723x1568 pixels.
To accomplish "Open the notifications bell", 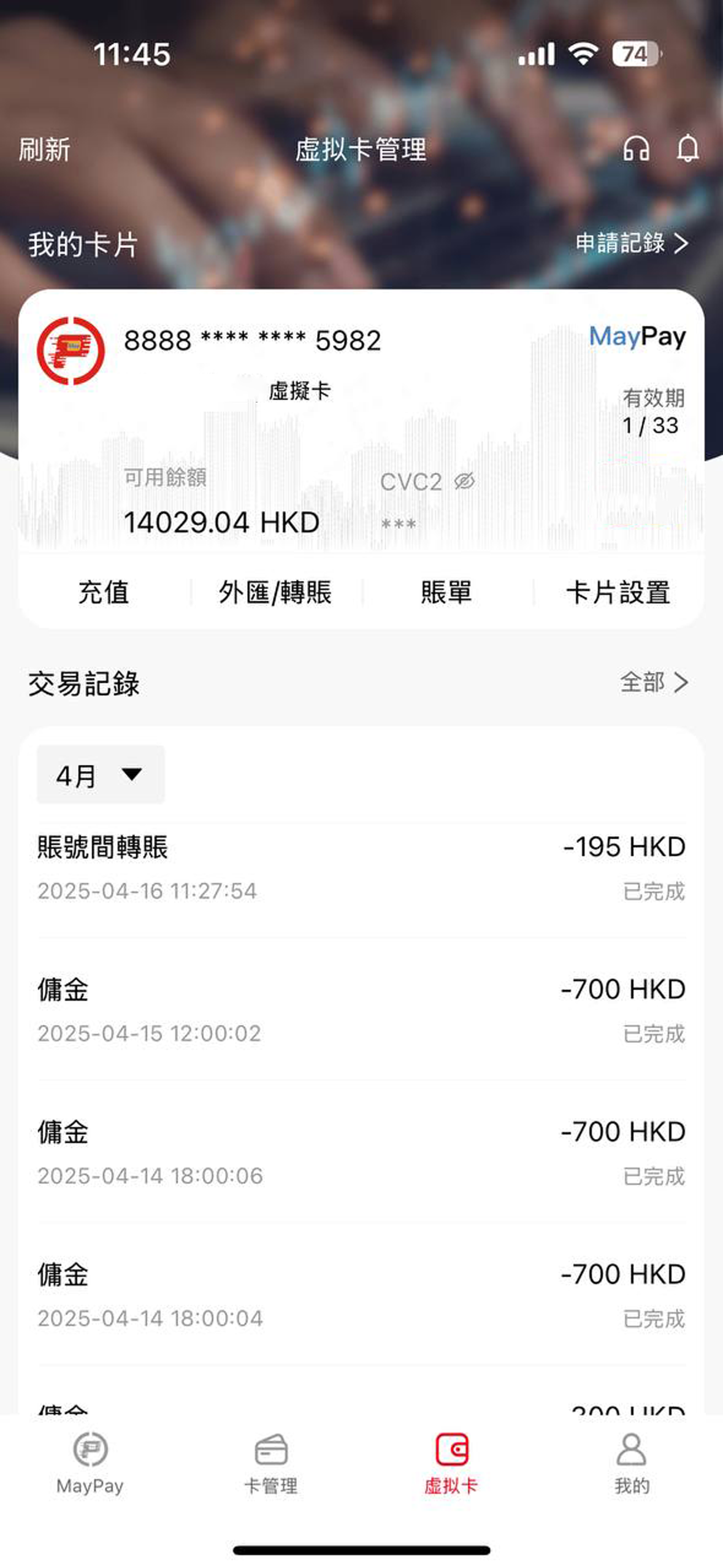I will click(x=687, y=148).
